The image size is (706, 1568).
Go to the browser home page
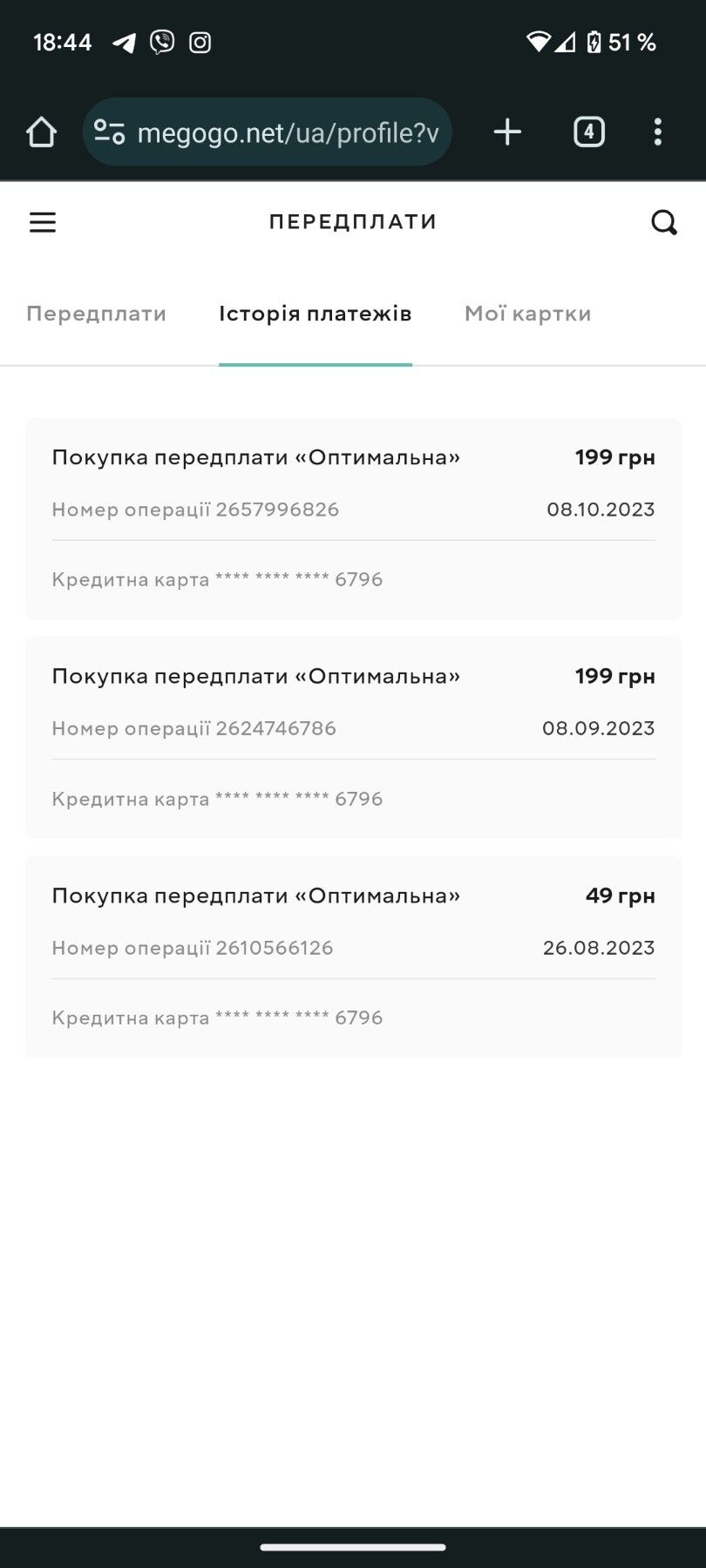pos(41,132)
